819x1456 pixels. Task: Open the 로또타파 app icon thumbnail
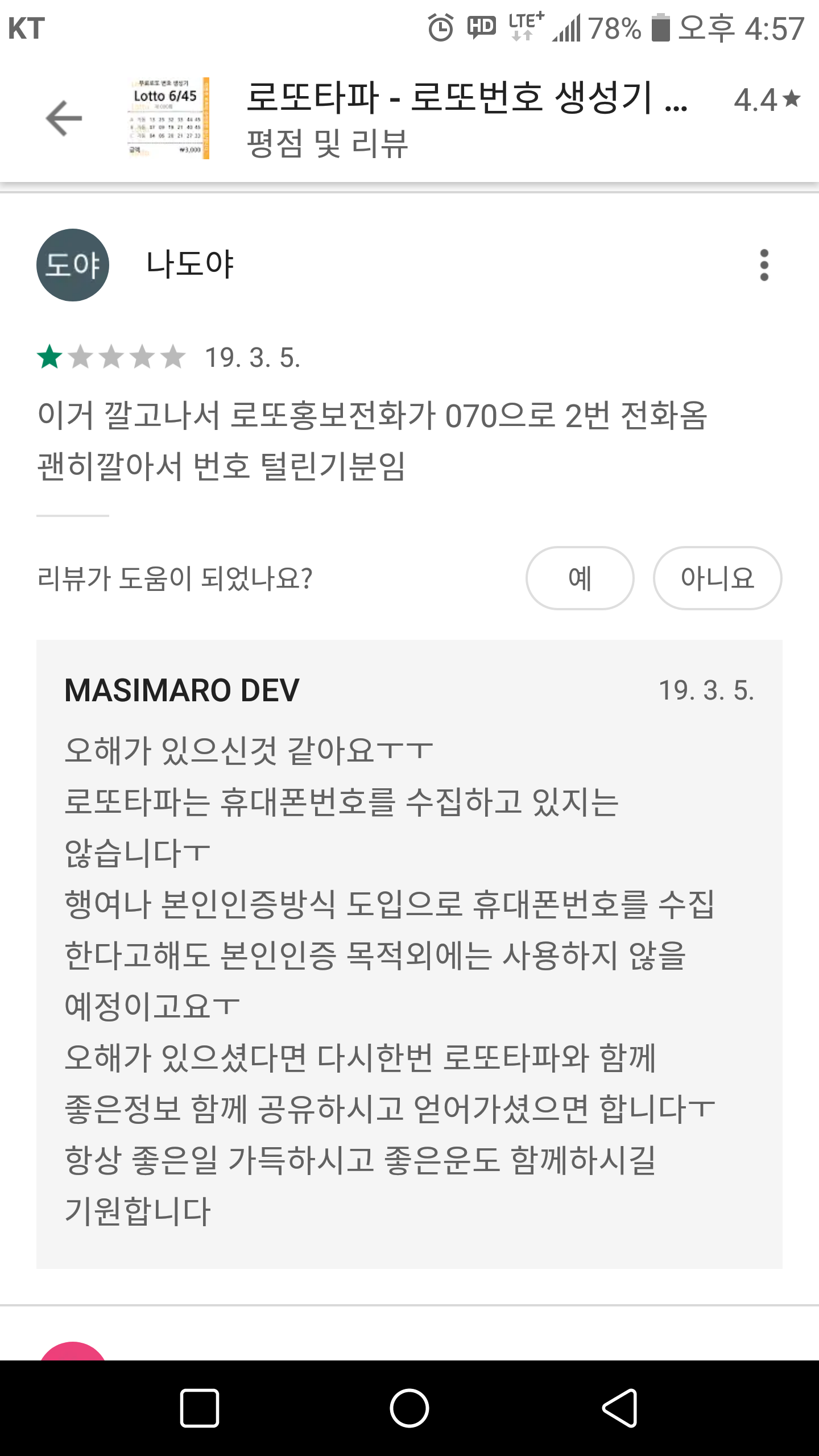168,118
